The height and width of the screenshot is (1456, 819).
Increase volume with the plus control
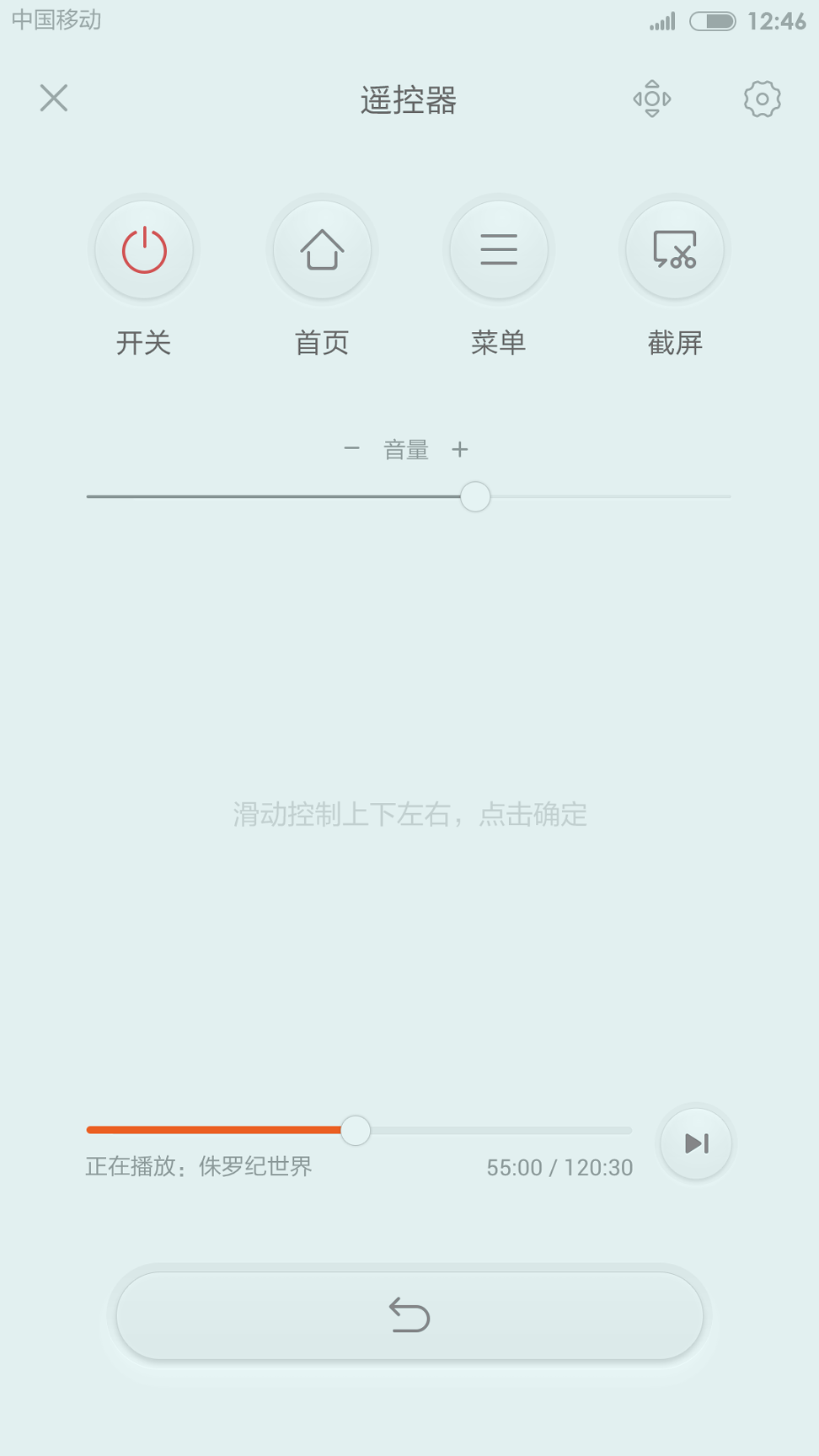(460, 449)
